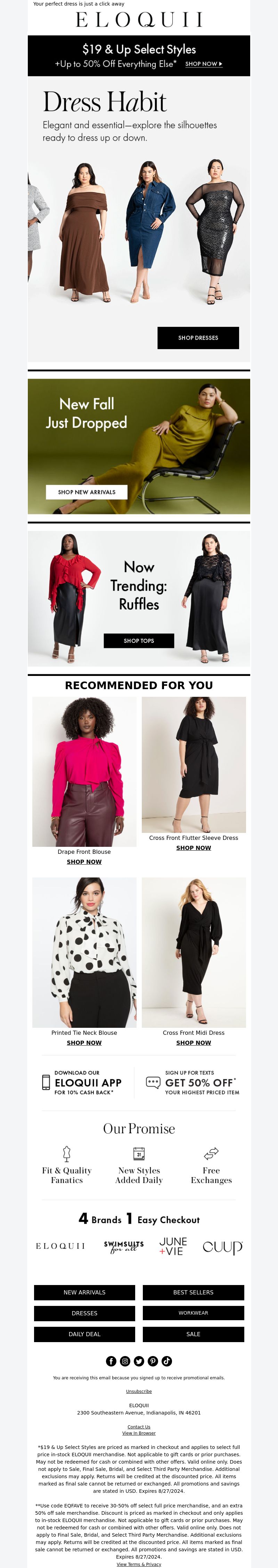Open the Download Our ELOQUII App banner
This screenshot has width=278, height=1568.
point(82,1082)
